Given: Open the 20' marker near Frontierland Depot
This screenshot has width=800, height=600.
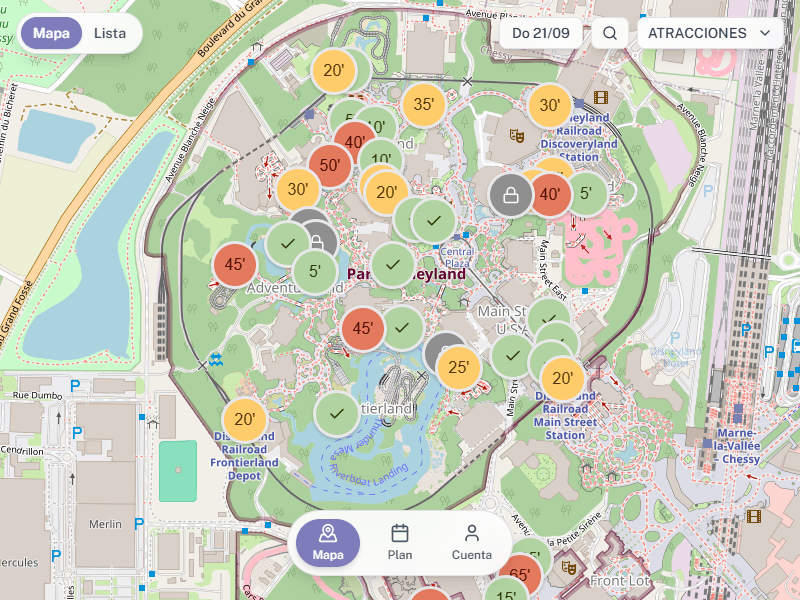Looking at the screenshot, I should [244, 420].
